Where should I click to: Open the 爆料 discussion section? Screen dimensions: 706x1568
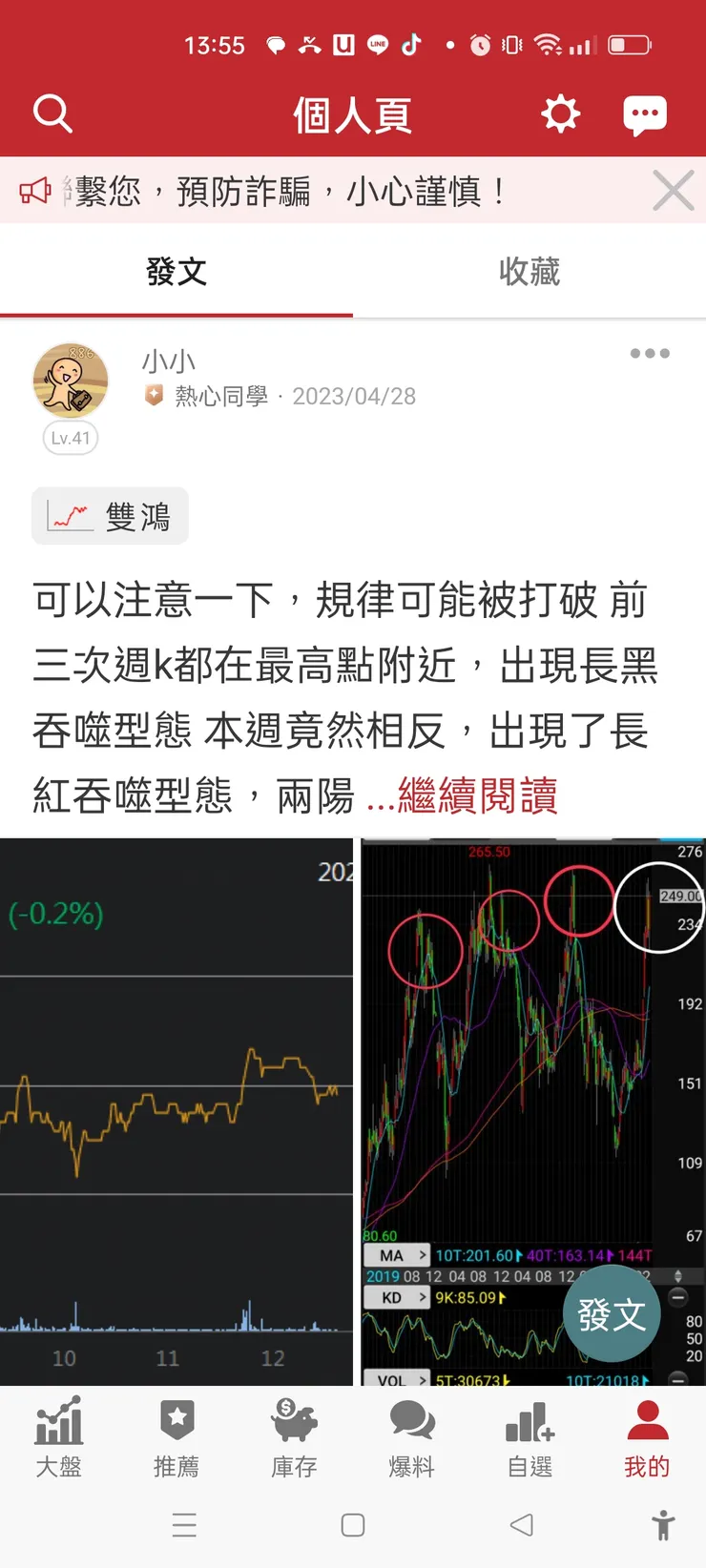pos(410,1440)
